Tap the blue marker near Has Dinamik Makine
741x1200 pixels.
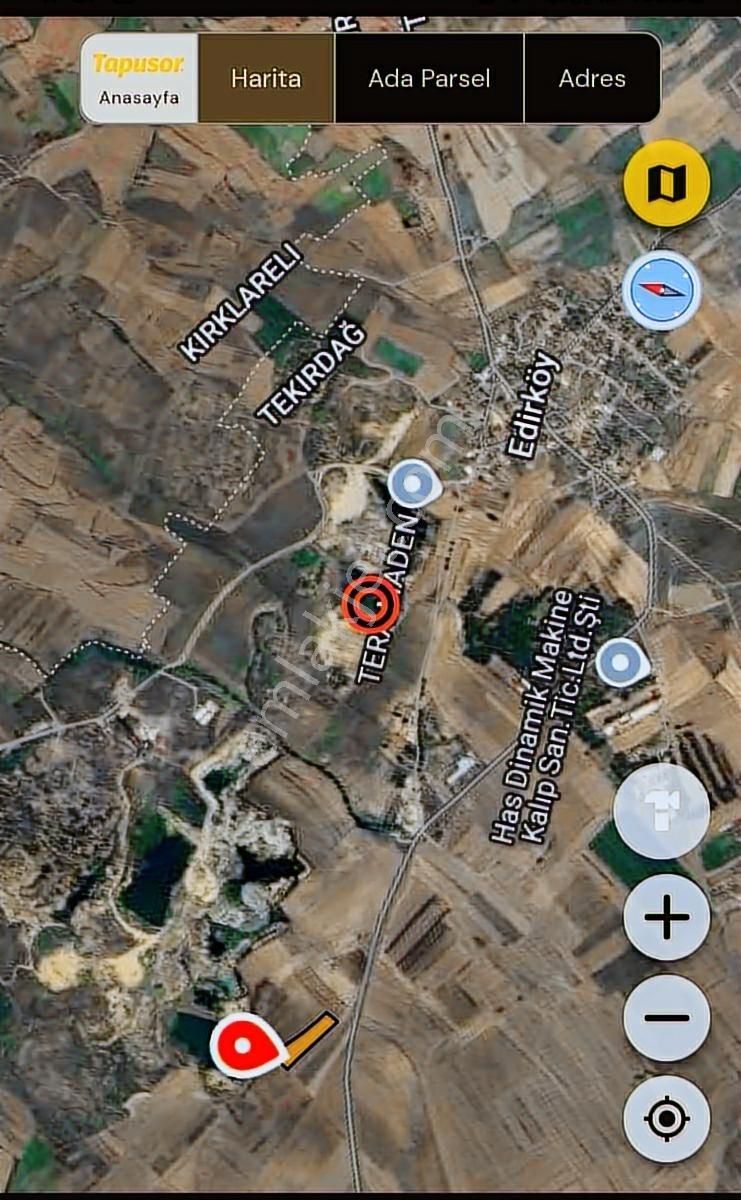click(x=620, y=660)
